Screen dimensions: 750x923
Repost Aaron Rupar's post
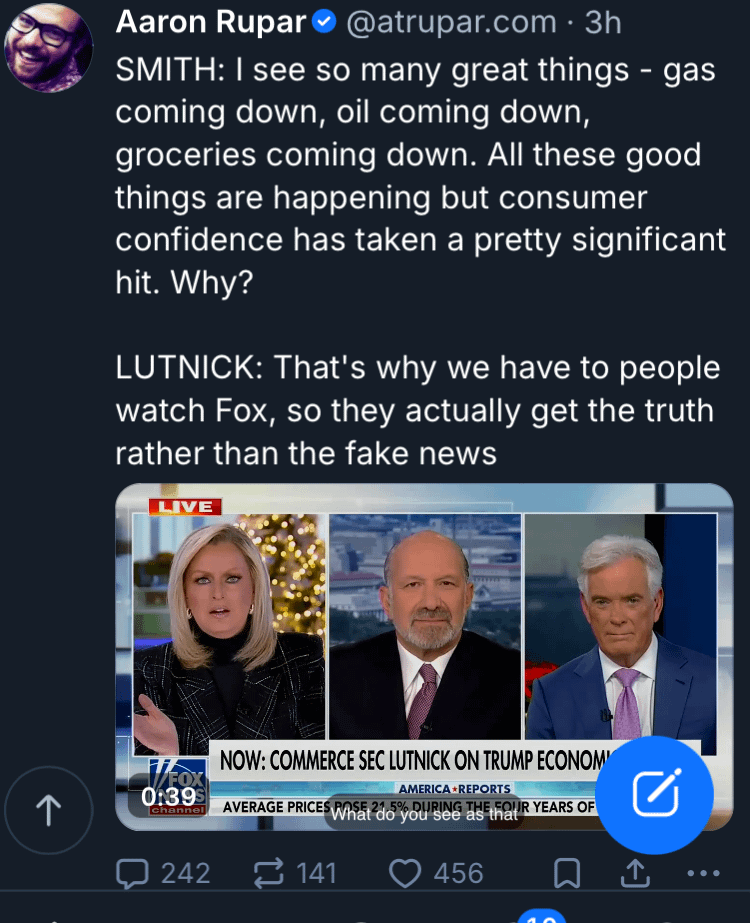[270, 873]
